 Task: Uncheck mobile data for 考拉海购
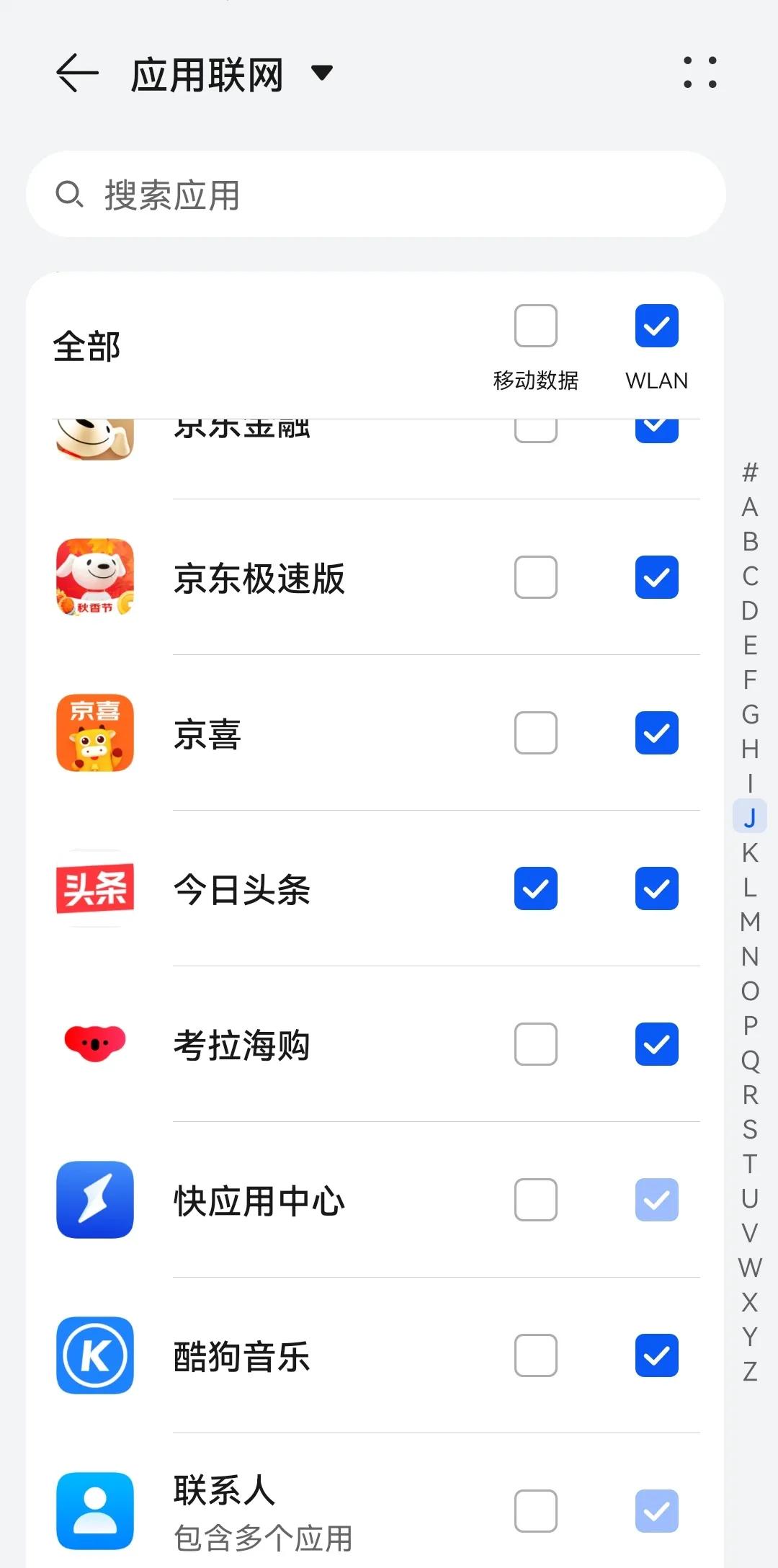[535, 1044]
